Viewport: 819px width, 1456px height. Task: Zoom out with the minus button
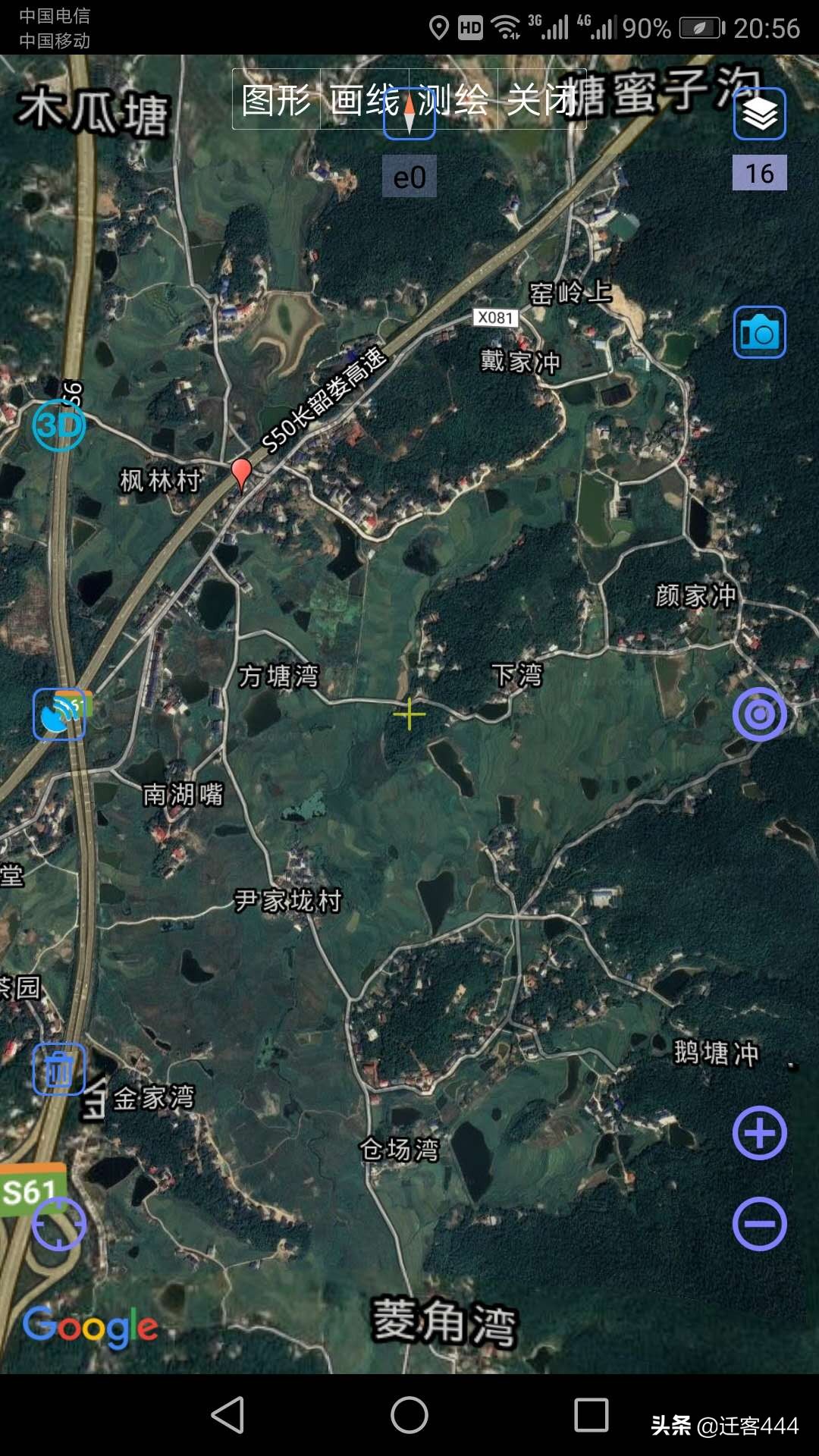click(759, 1224)
